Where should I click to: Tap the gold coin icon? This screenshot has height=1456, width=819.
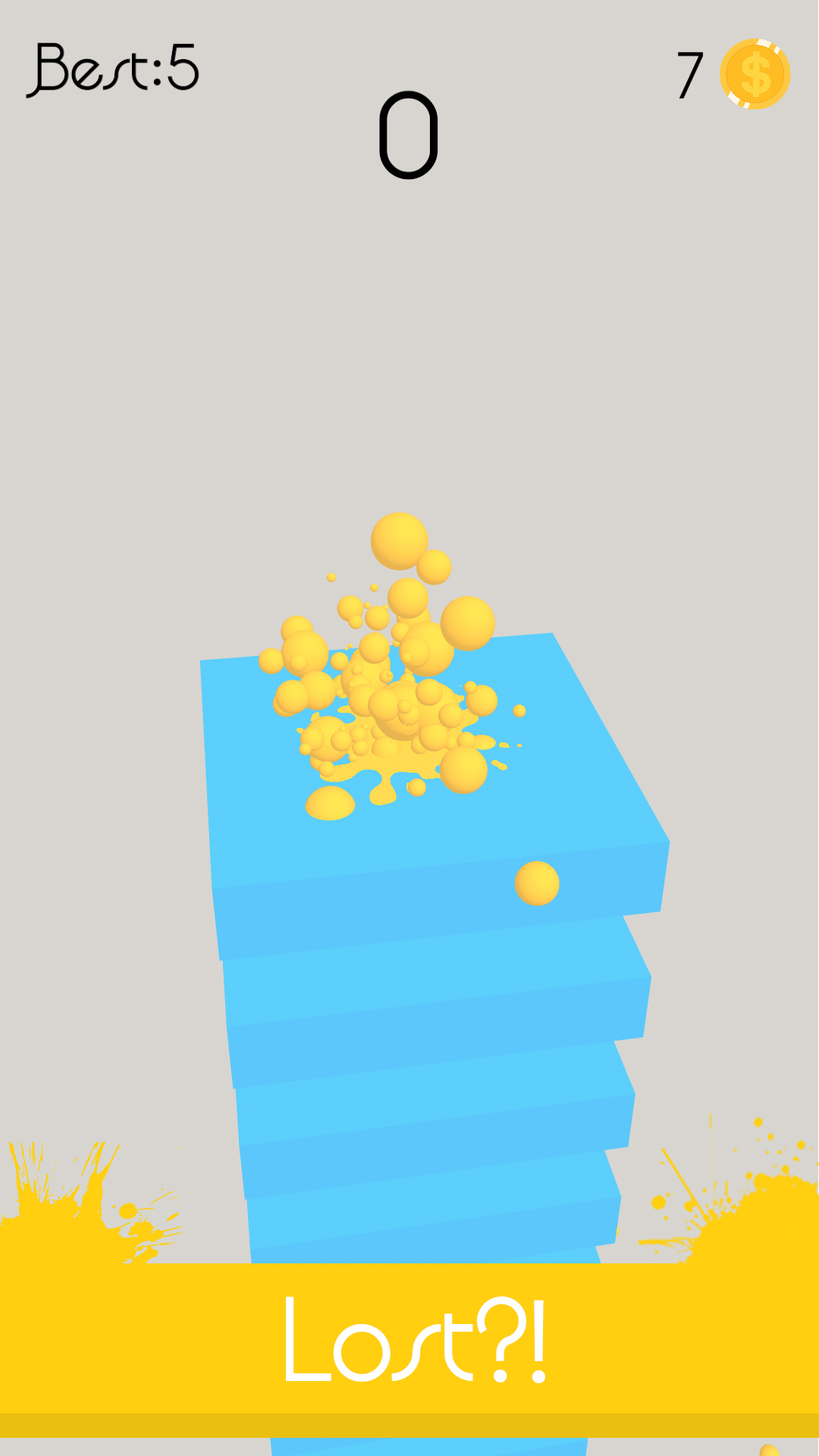point(755,74)
